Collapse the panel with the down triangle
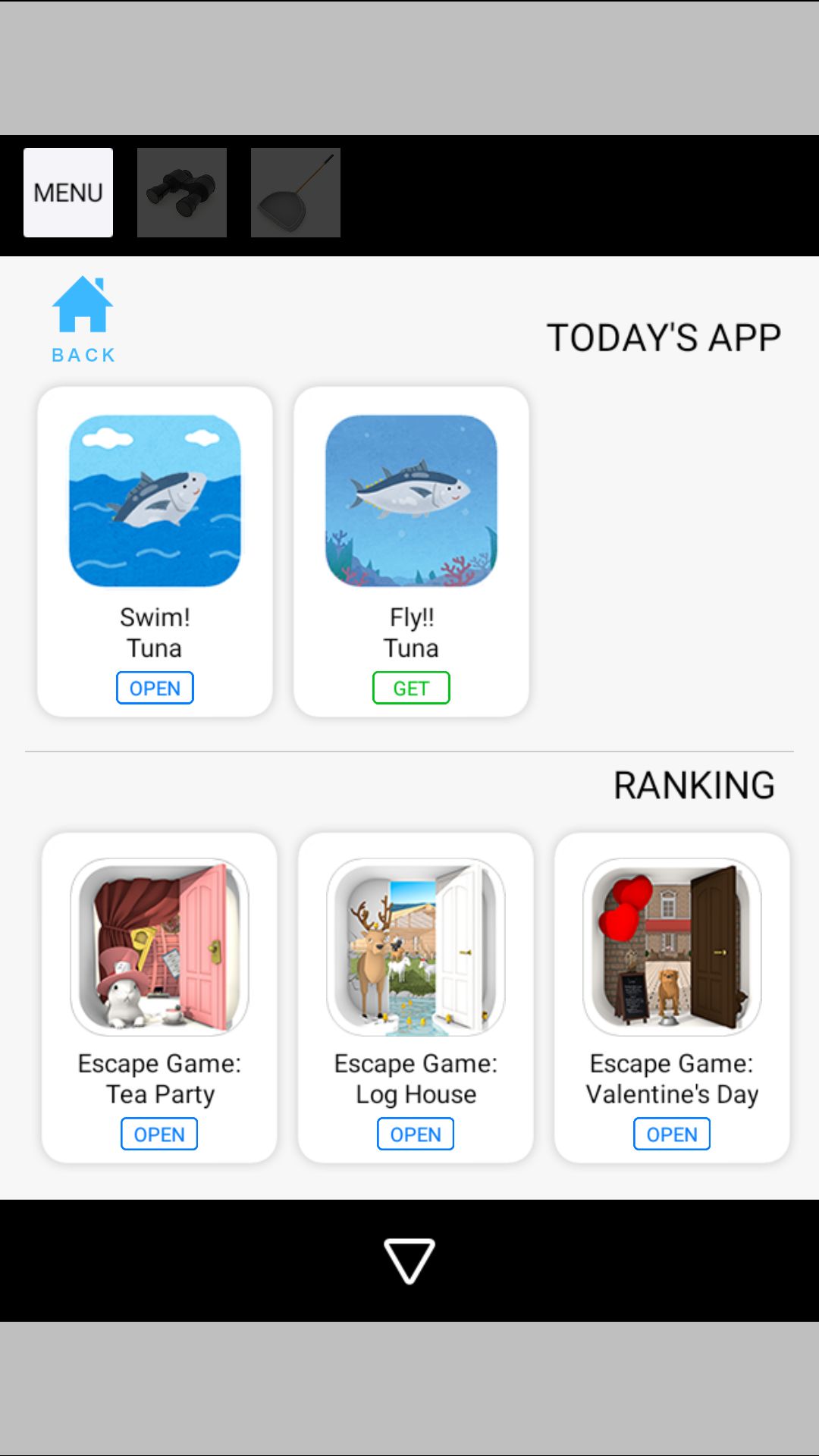Screen dimensions: 819x1456 [x=409, y=1262]
